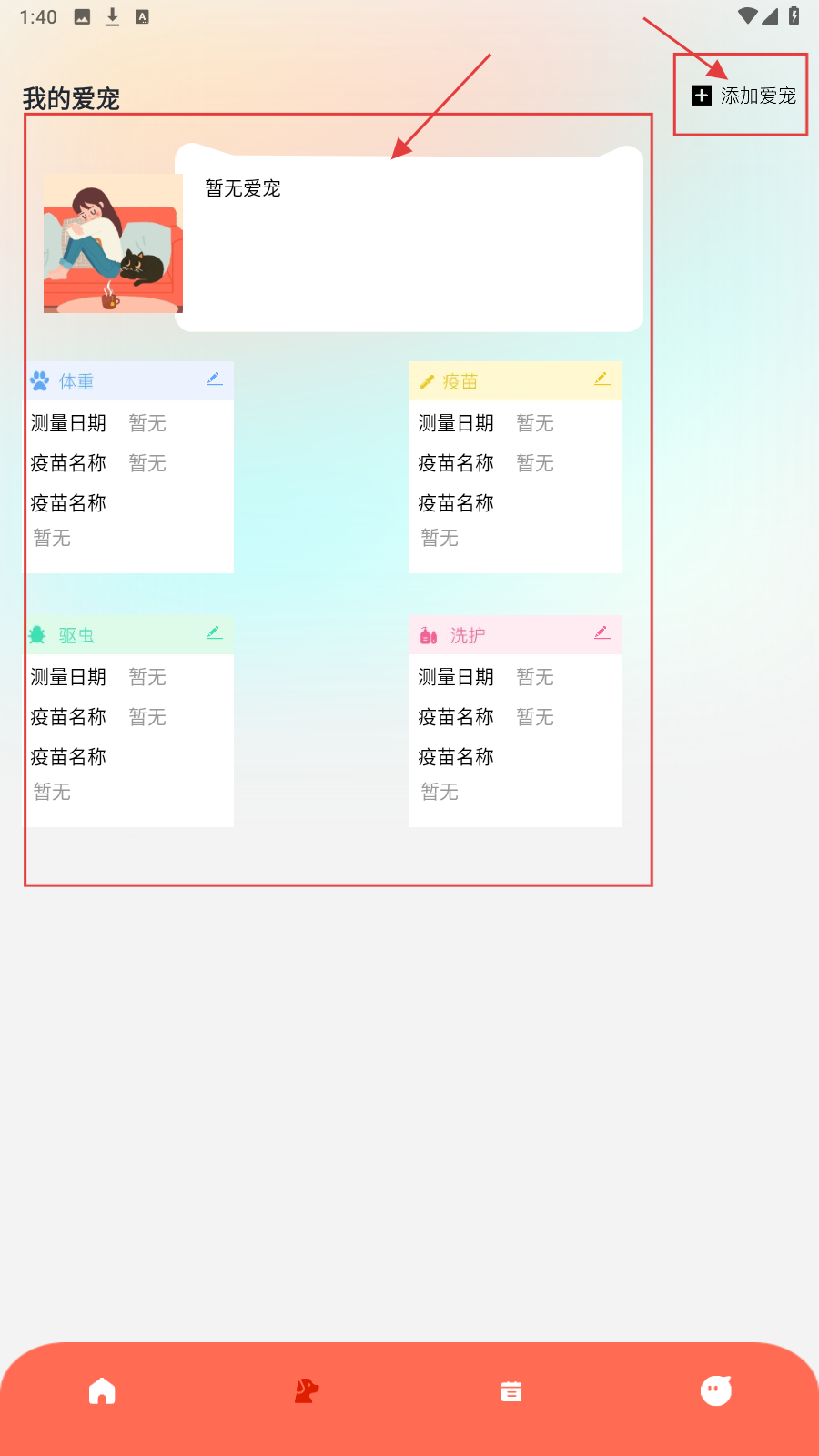Switch to the home tab
This screenshot has height=1456, width=819.
102,1390
